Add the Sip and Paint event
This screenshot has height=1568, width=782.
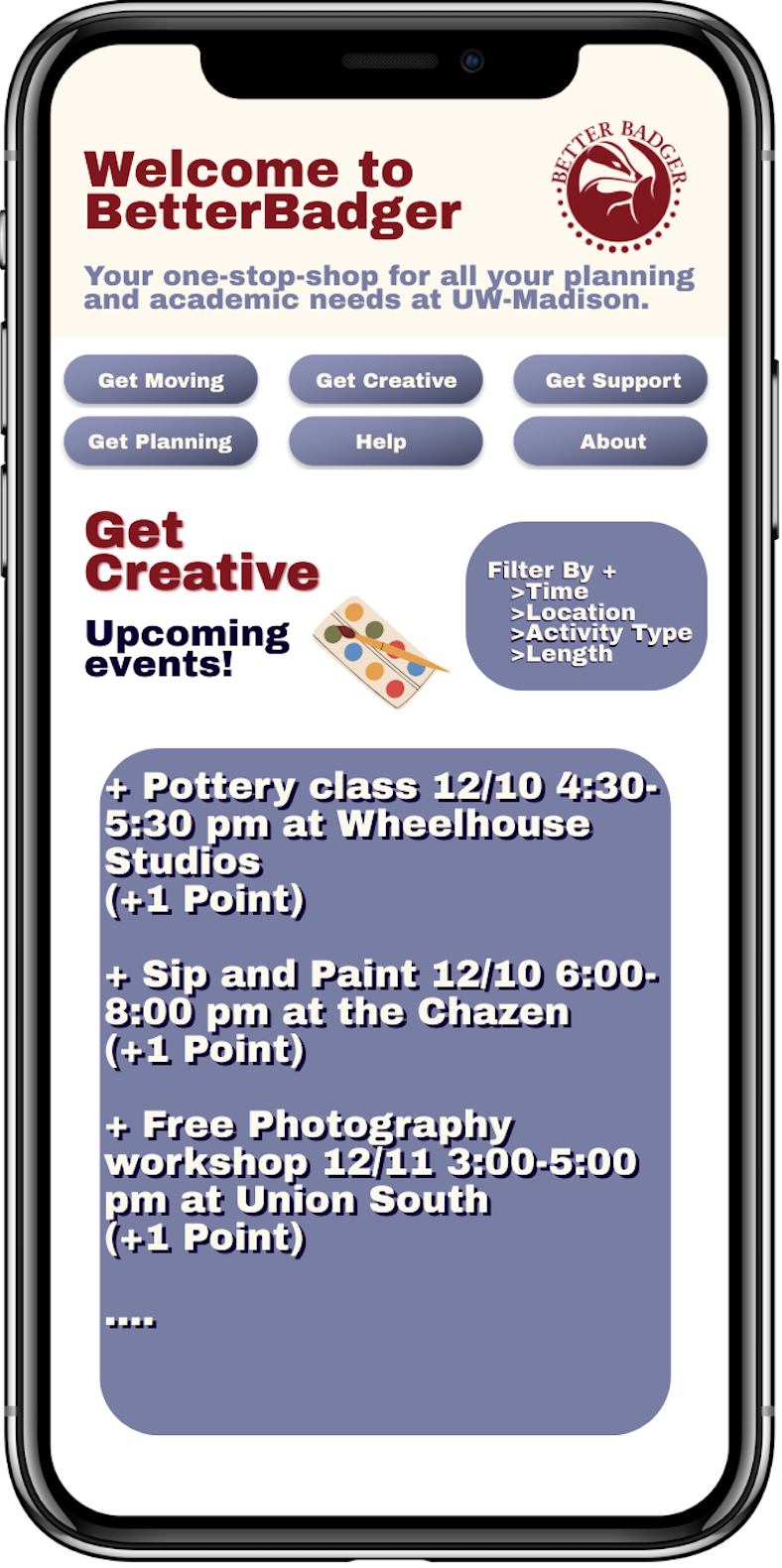[x=118, y=978]
